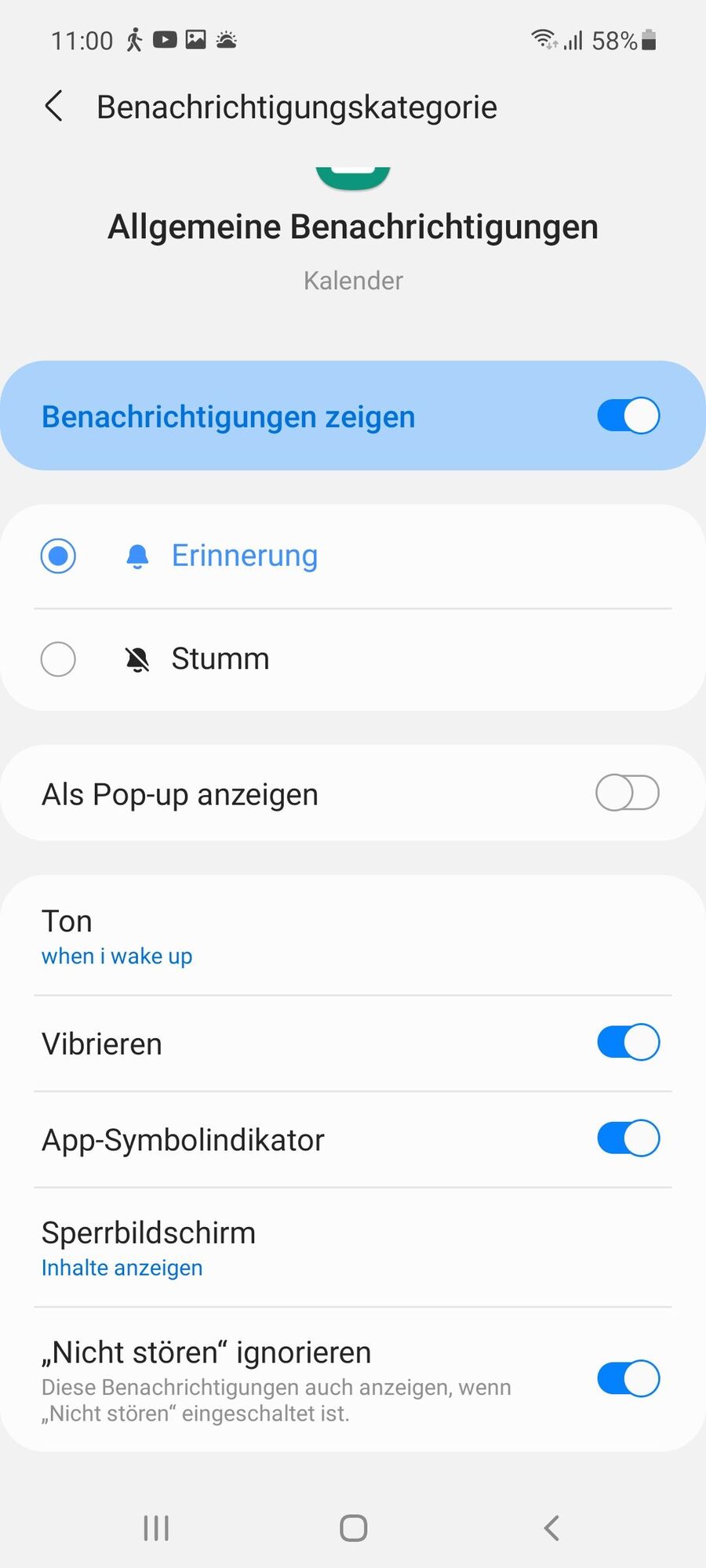The image size is (706, 1568).
Task: Disable the Vibrieren switch
Action: (628, 1043)
